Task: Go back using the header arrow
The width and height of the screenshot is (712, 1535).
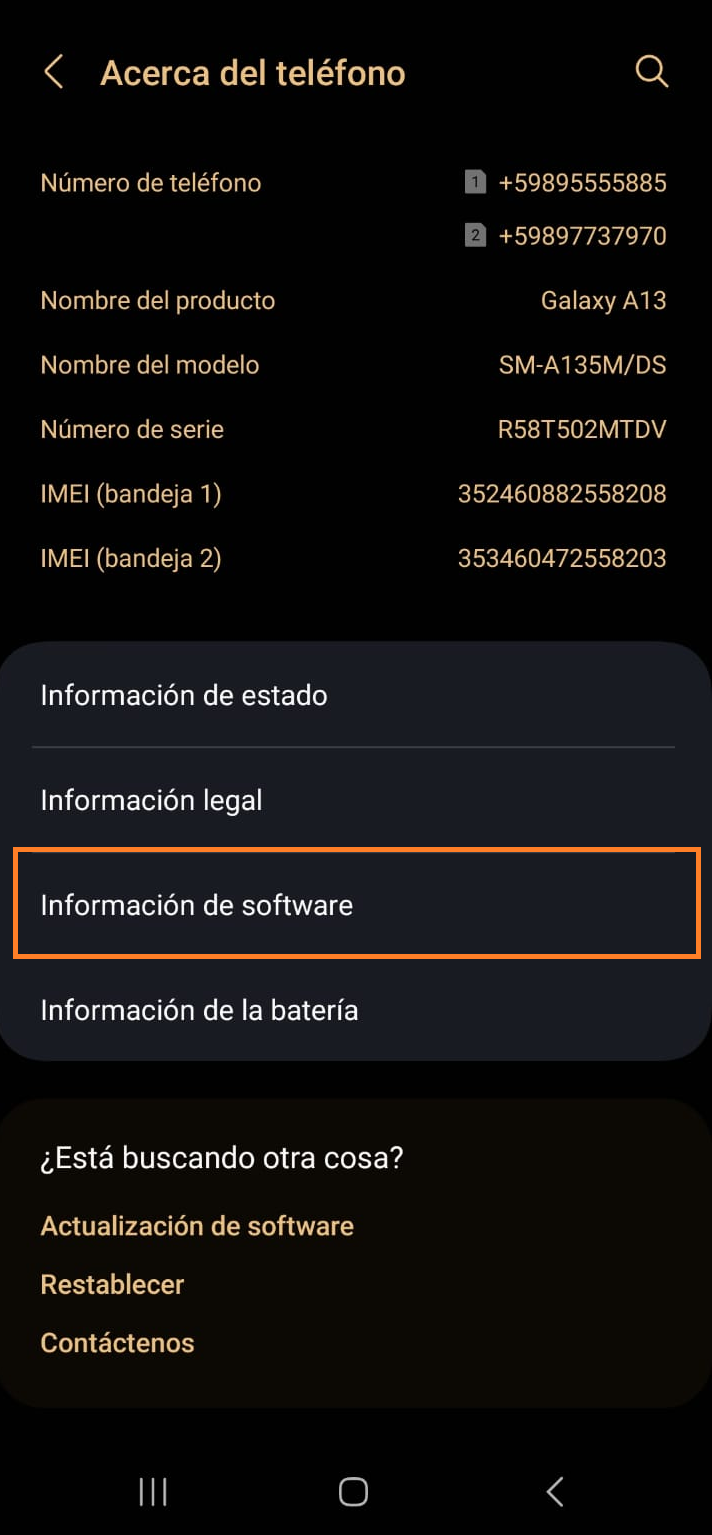Action: click(54, 73)
